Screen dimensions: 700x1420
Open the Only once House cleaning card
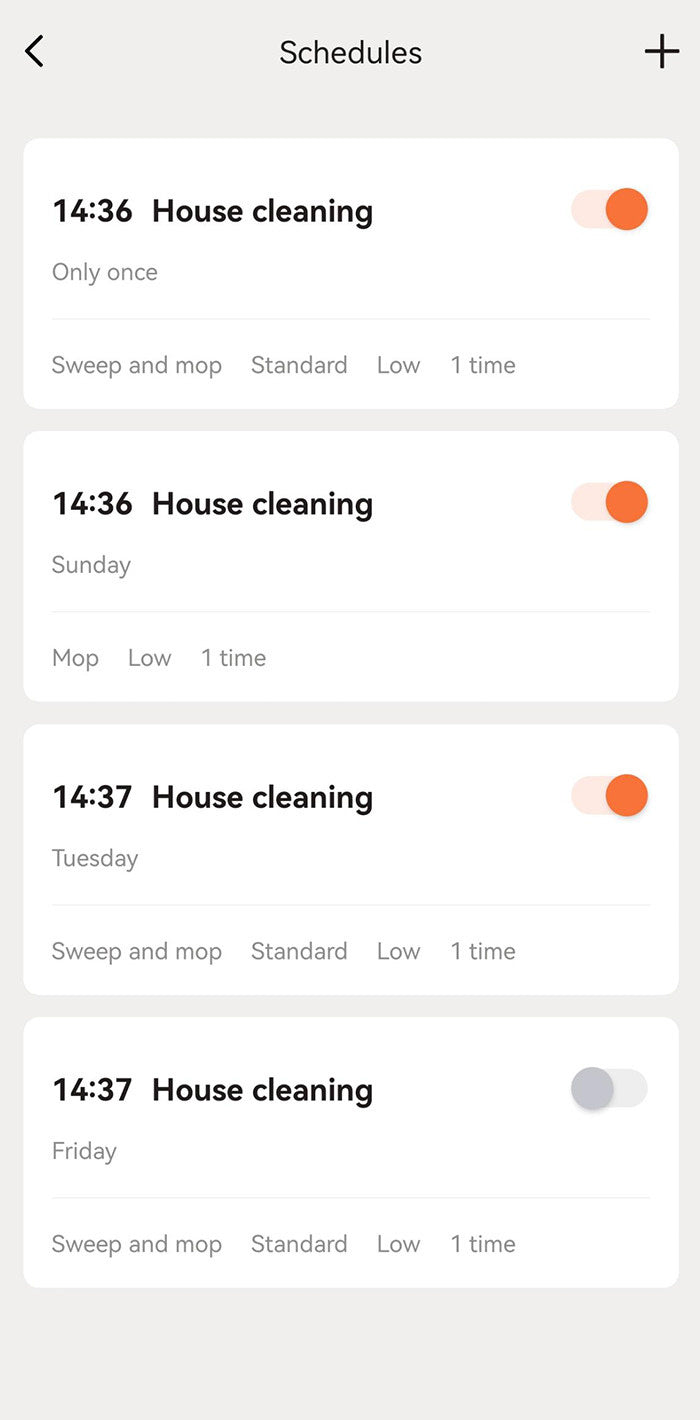tap(351, 273)
